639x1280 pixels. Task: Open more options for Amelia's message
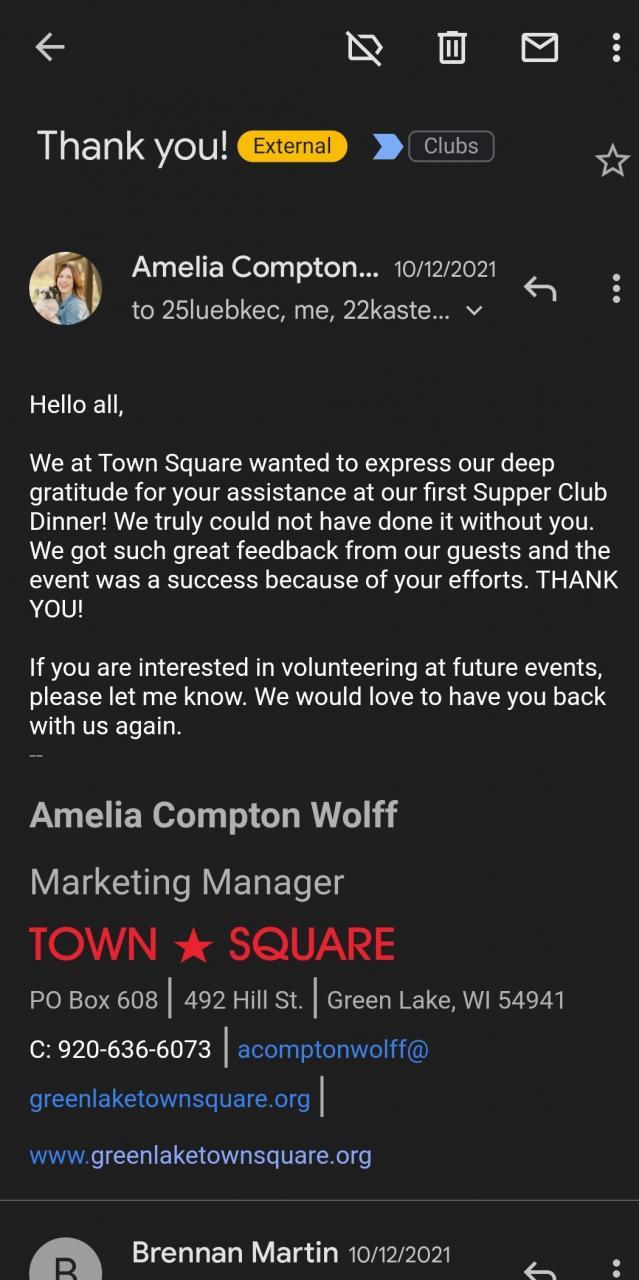coord(615,289)
